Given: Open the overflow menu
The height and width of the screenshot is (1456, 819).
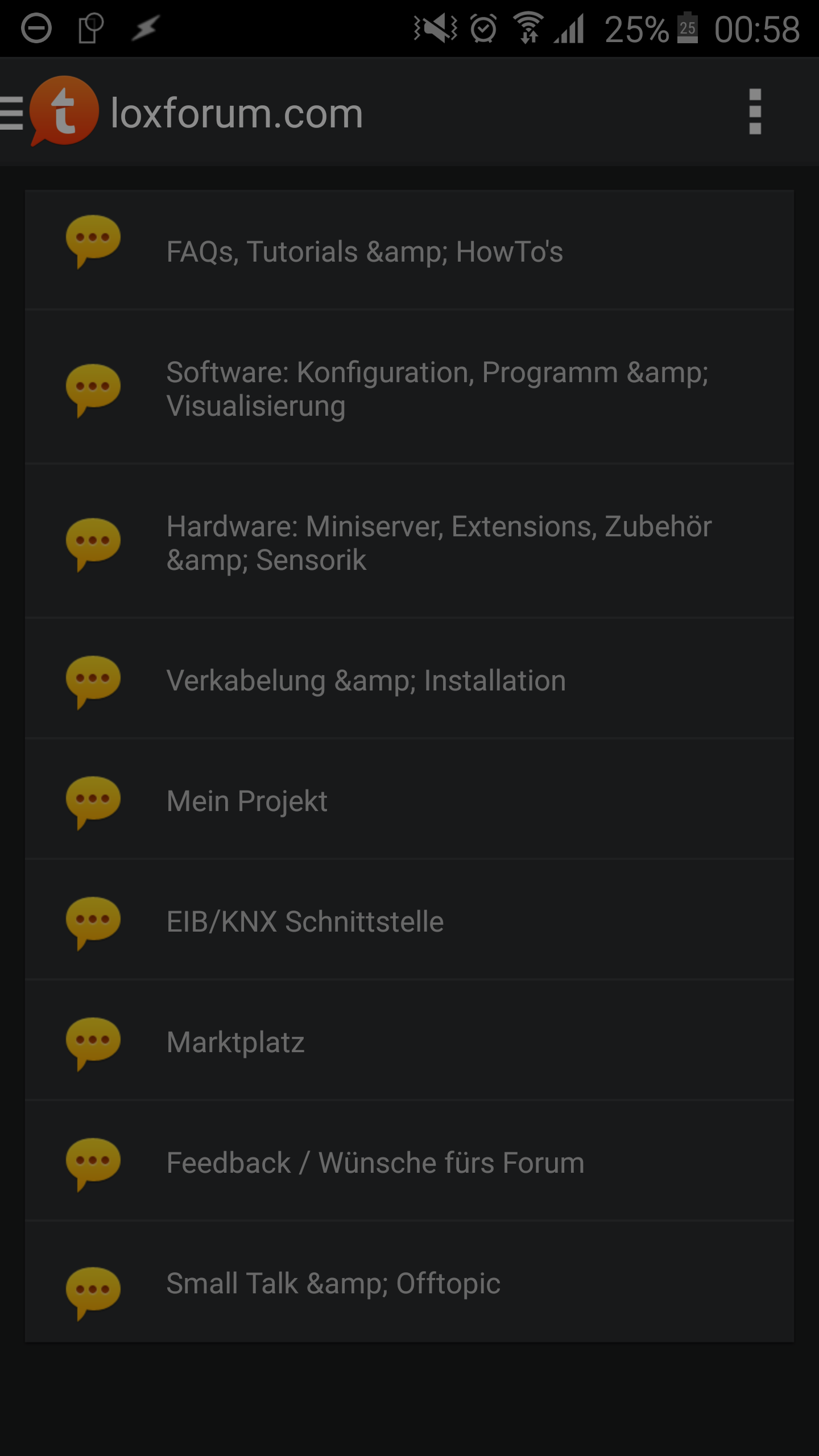Looking at the screenshot, I should 755,112.
